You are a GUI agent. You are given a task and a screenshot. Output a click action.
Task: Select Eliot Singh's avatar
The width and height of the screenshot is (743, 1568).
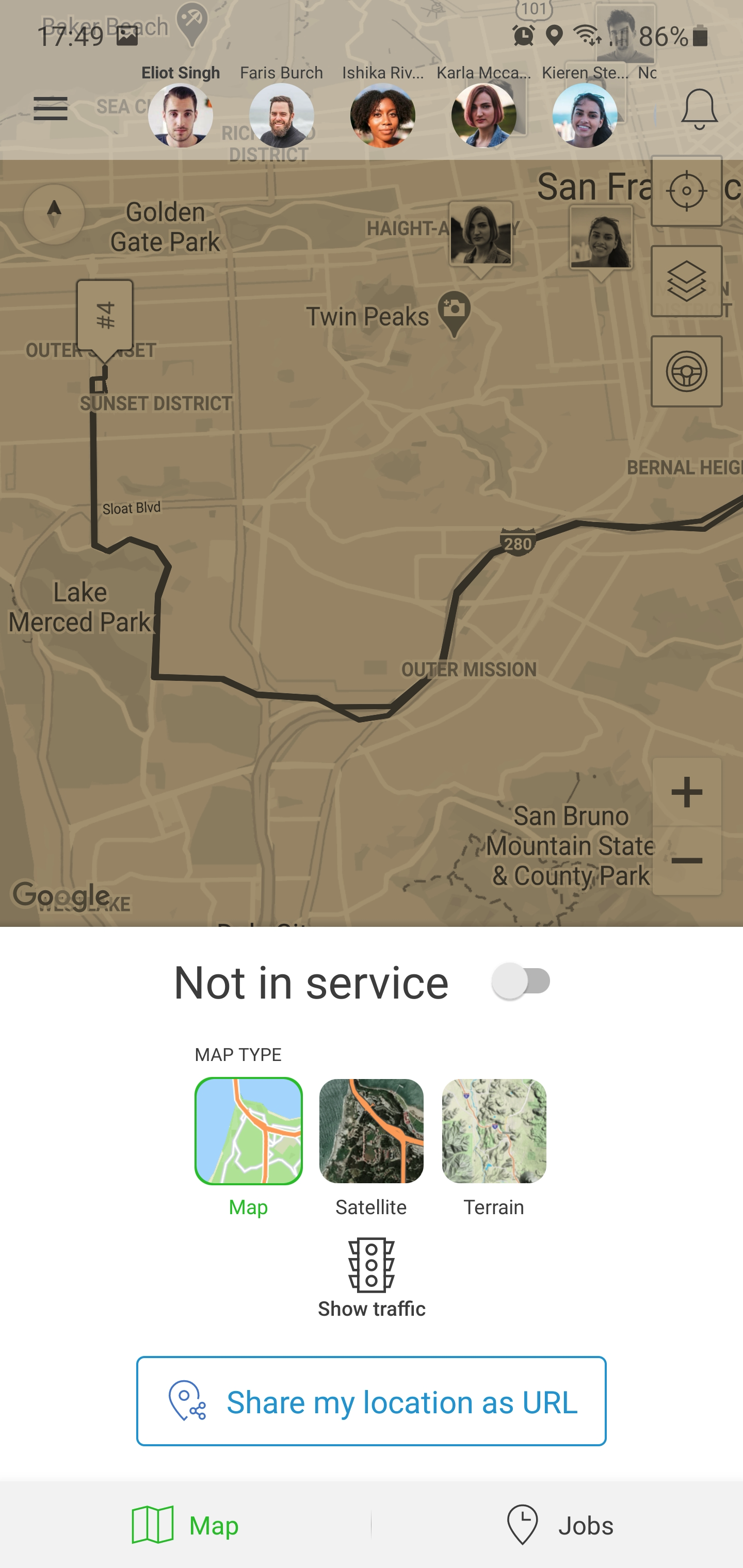(x=180, y=116)
